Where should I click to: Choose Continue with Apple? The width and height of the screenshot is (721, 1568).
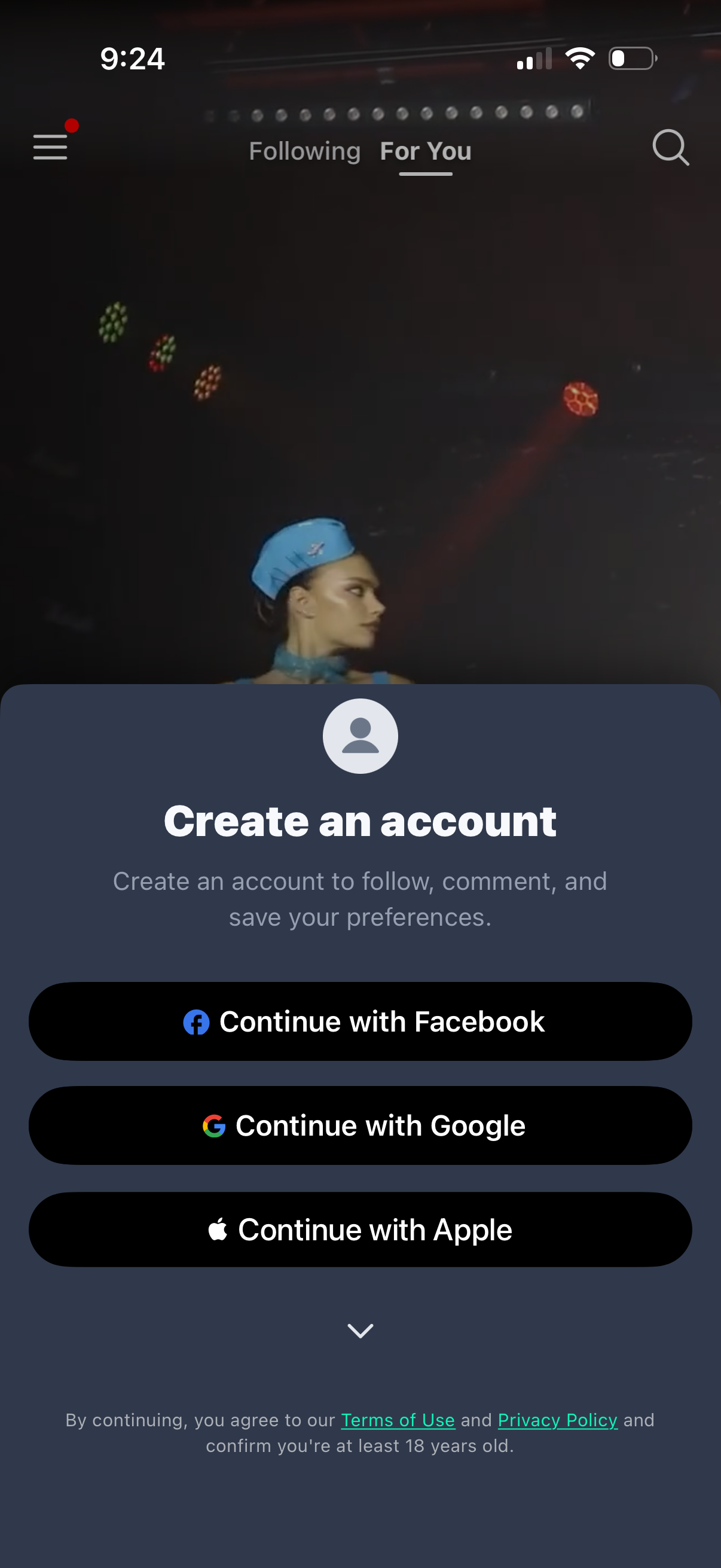360,1230
